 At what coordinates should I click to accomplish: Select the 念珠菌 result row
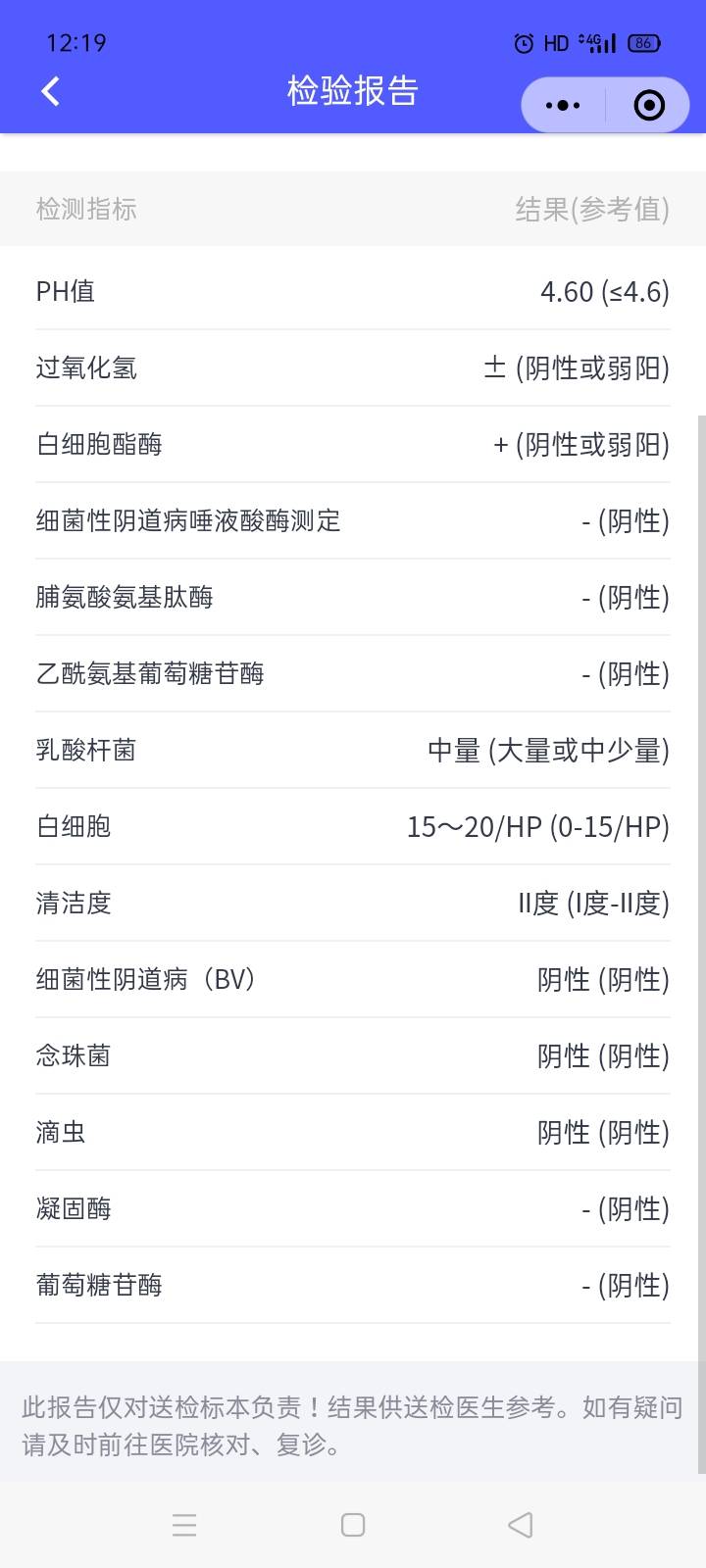(352, 1055)
